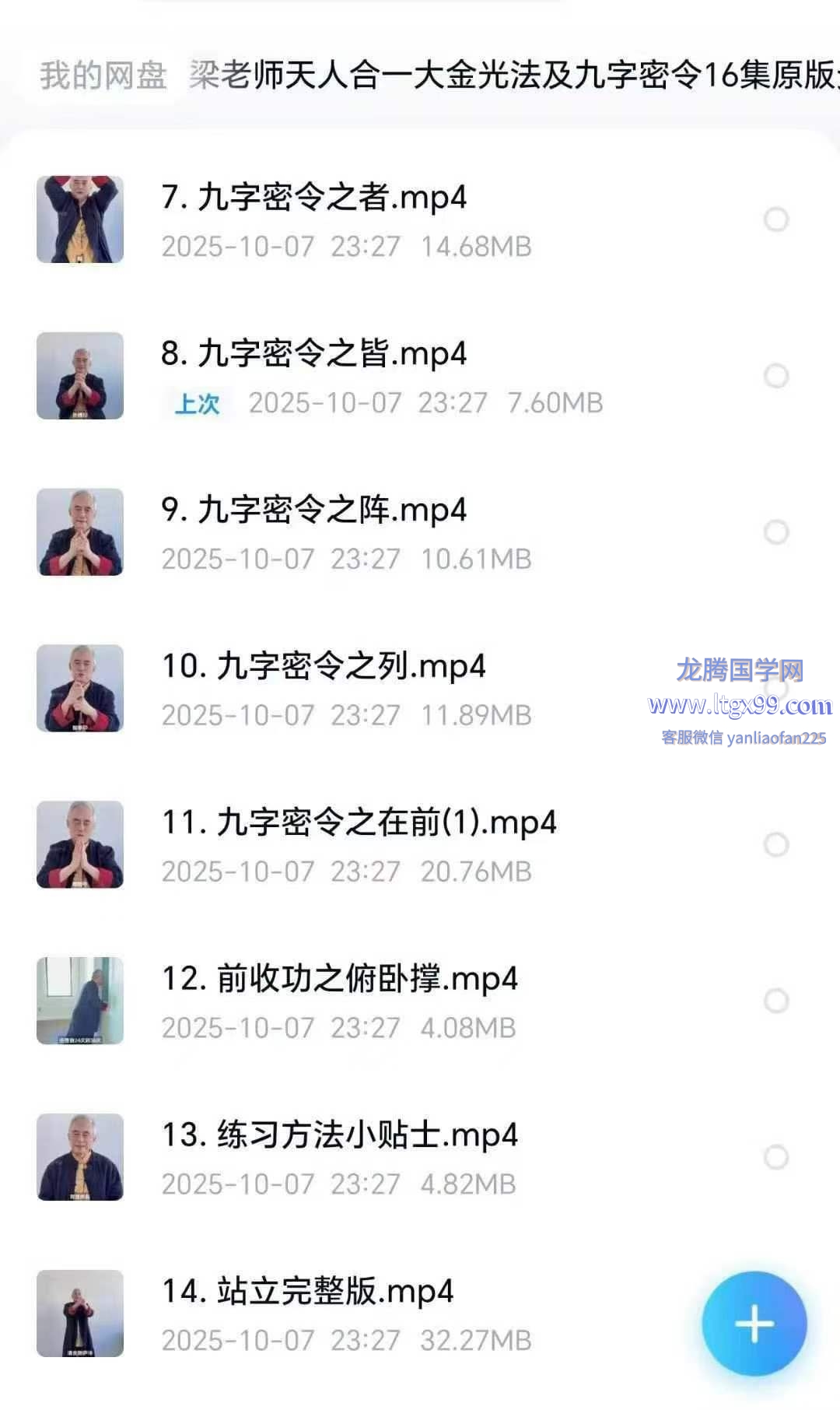
Task: Open the 7. 九字密令之者.mp4 video
Action: coord(313,198)
